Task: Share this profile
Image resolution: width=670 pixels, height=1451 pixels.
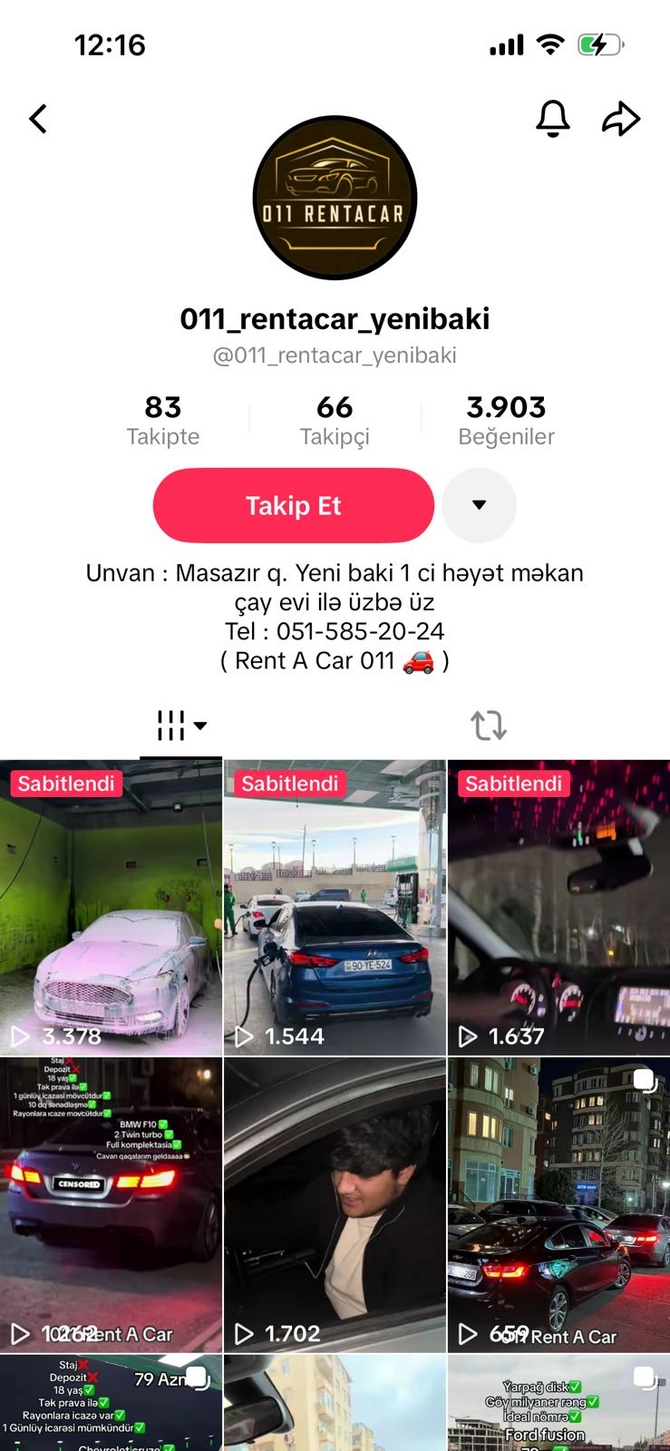Action: click(x=620, y=118)
